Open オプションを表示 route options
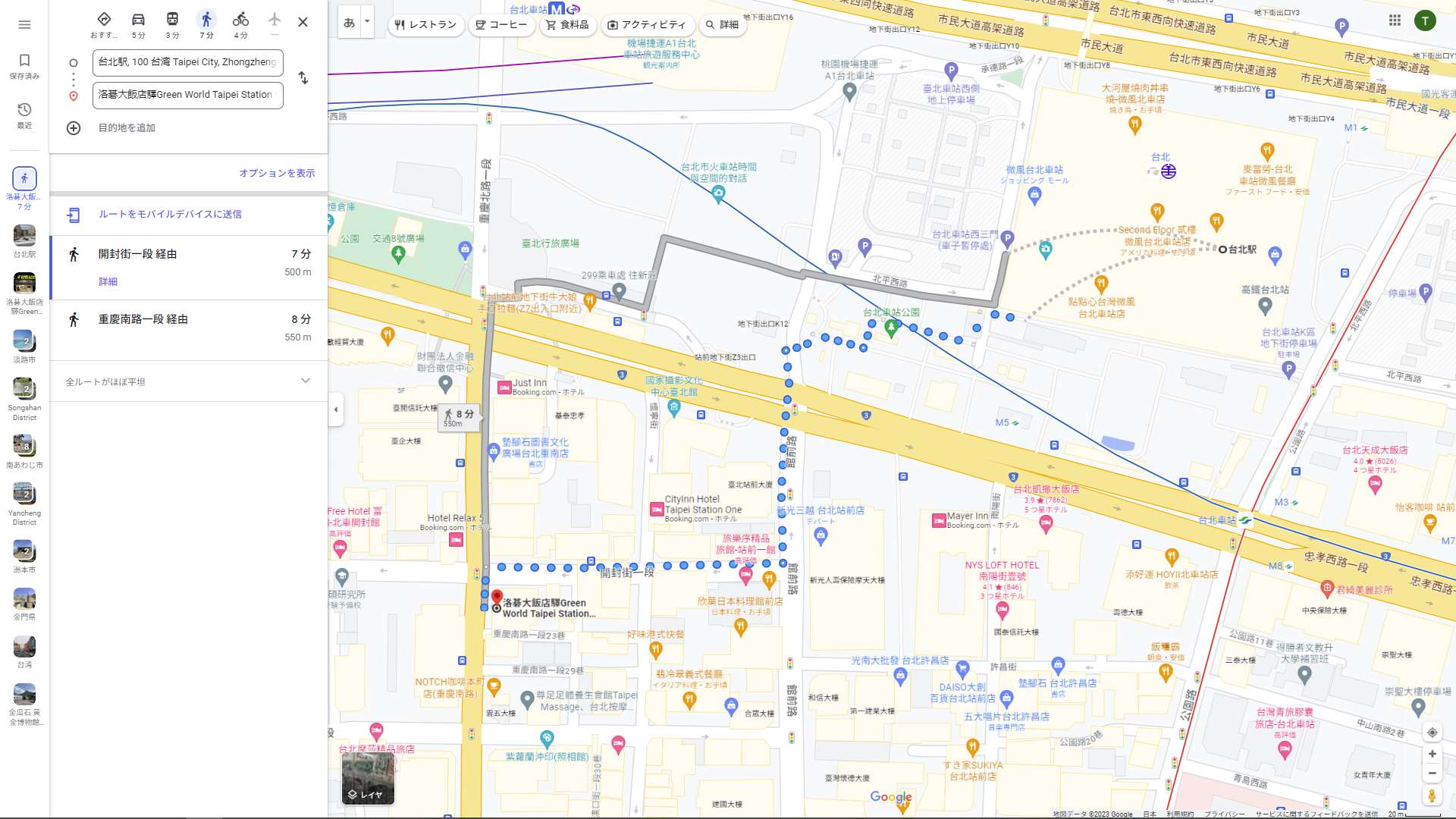1456x819 pixels. [x=277, y=173]
